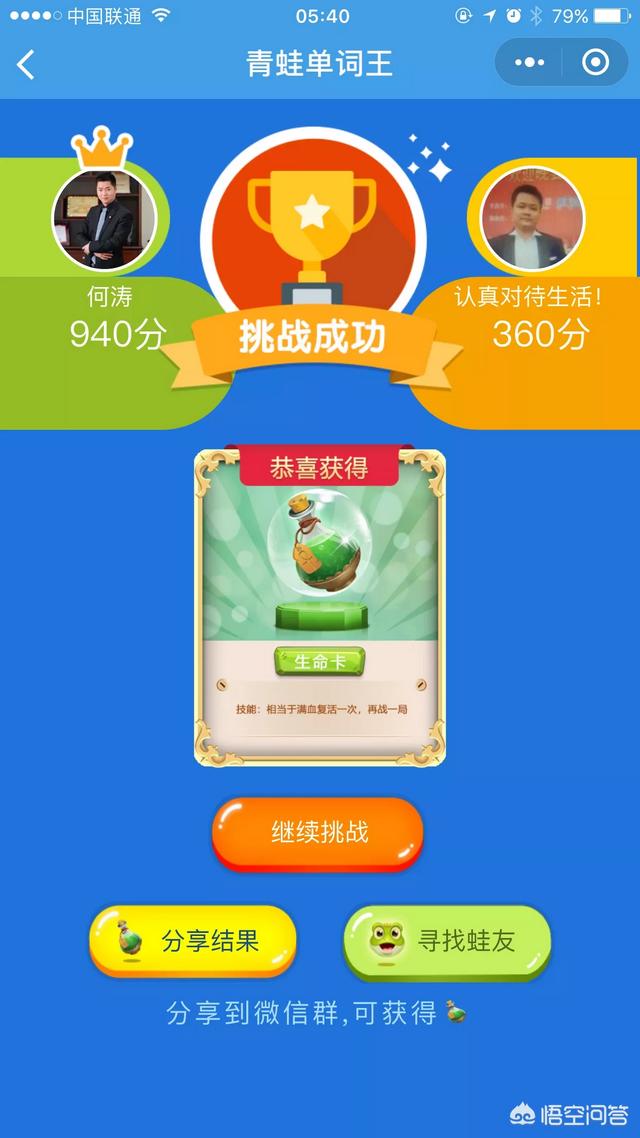The height and width of the screenshot is (1138, 640).
Task: Close the mini program with the circle button
Action: click(595, 63)
